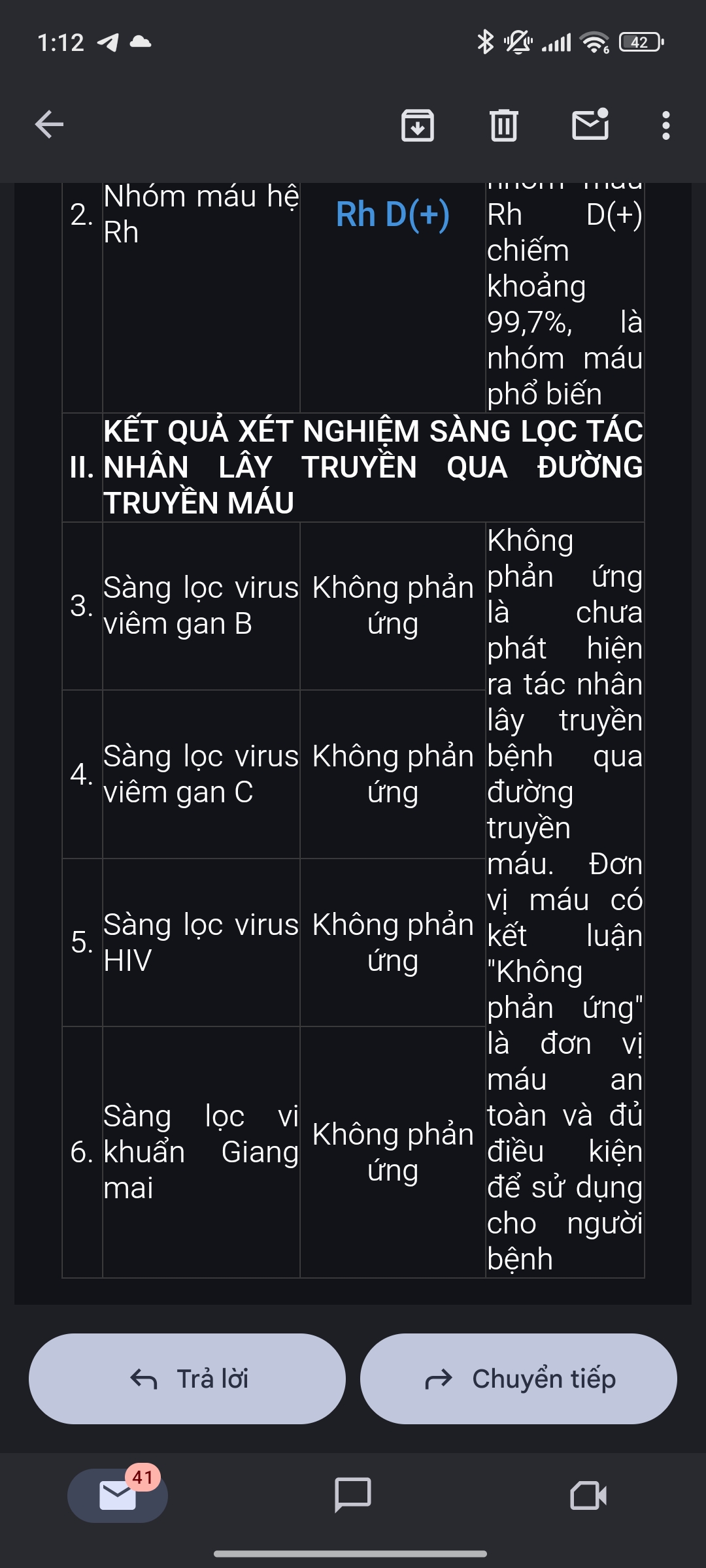Switch to the Mail tab
This screenshot has width=706, height=1568.
coord(118,1495)
